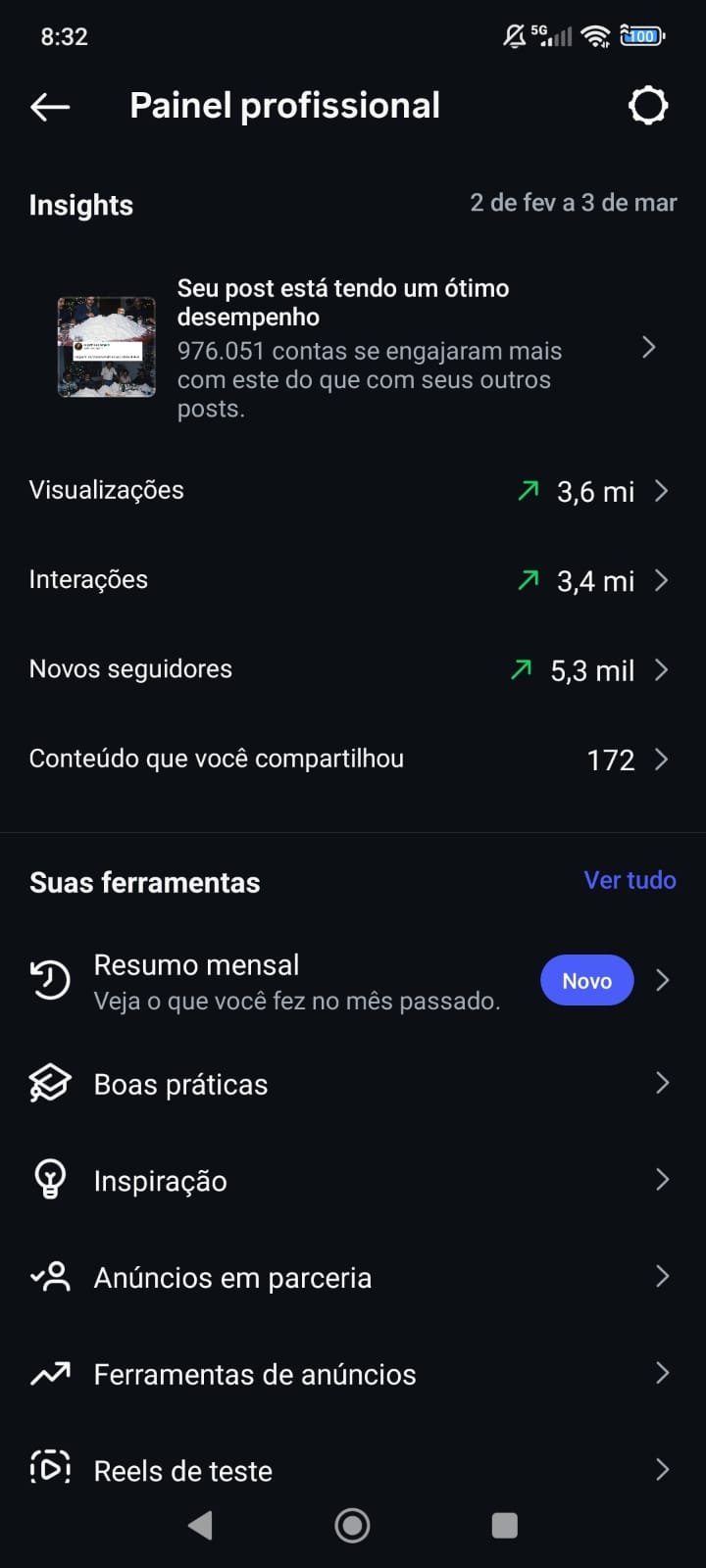This screenshot has width=706, height=1568.
Task: Open Boas práticas
Action: 353,1084
